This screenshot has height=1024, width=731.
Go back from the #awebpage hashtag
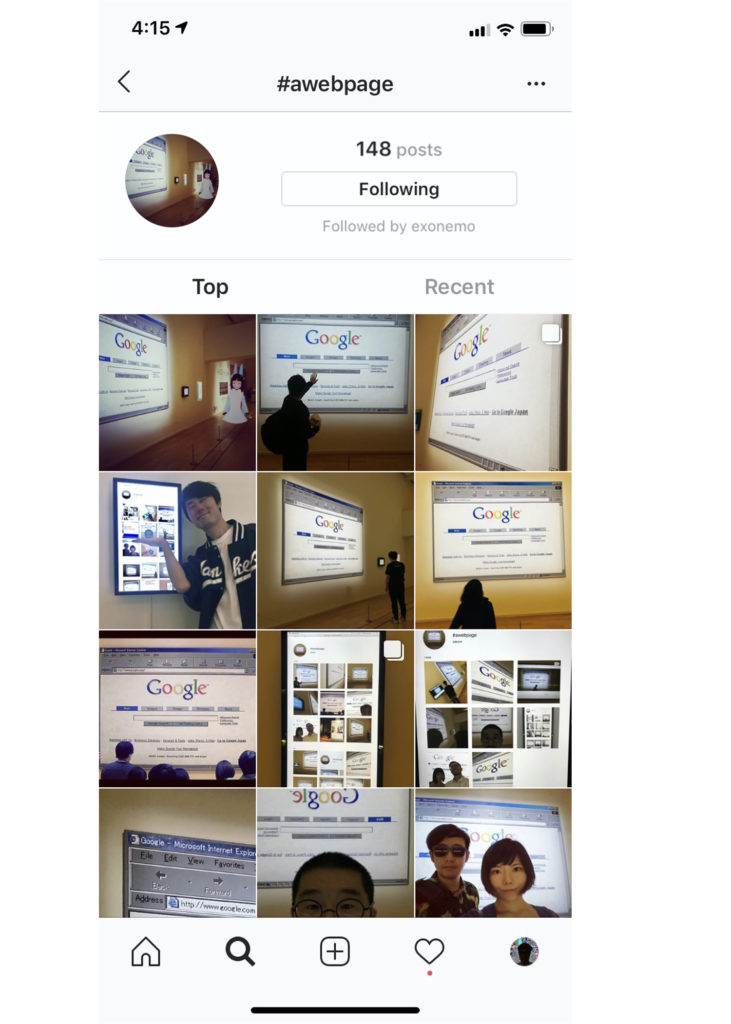pyautogui.click(x=124, y=83)
